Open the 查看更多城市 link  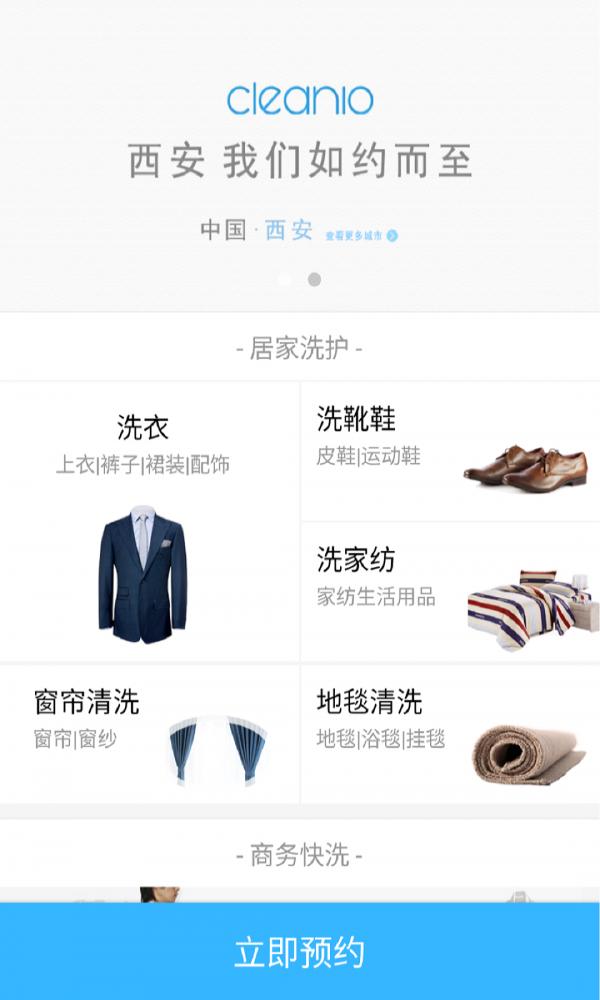pyautogui.click(x=361, y=236)
